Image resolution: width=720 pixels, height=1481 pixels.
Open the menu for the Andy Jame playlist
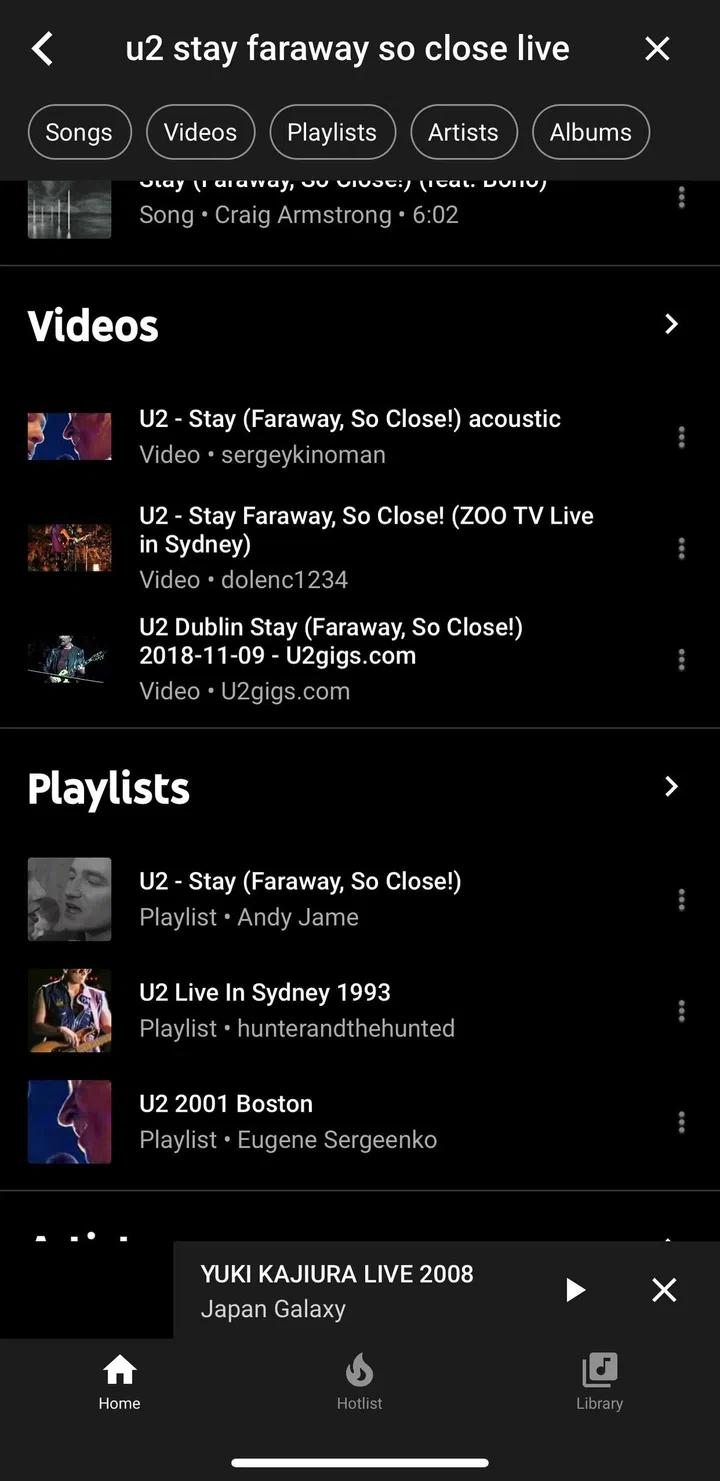[x=681, y=899]
